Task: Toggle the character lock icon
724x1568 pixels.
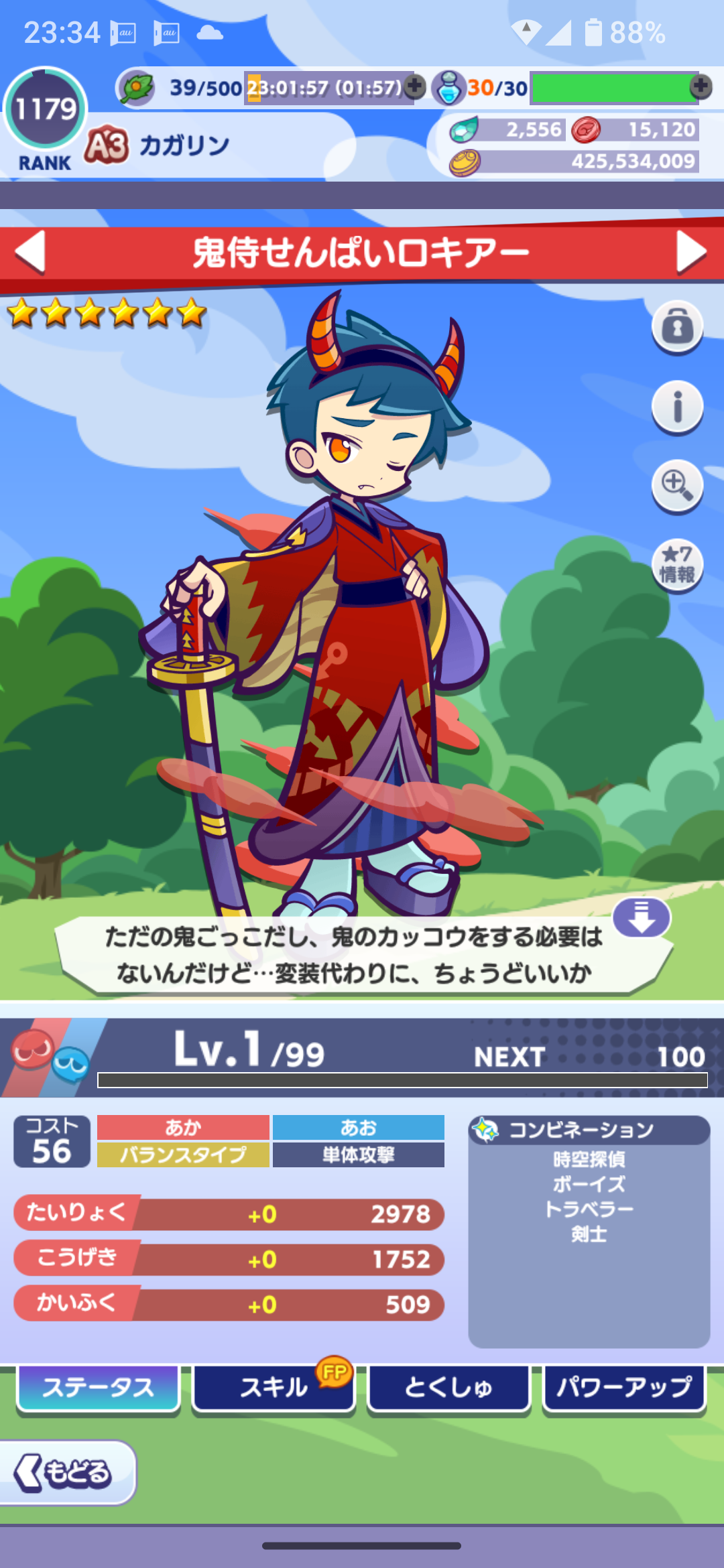Action: [677, 327]
